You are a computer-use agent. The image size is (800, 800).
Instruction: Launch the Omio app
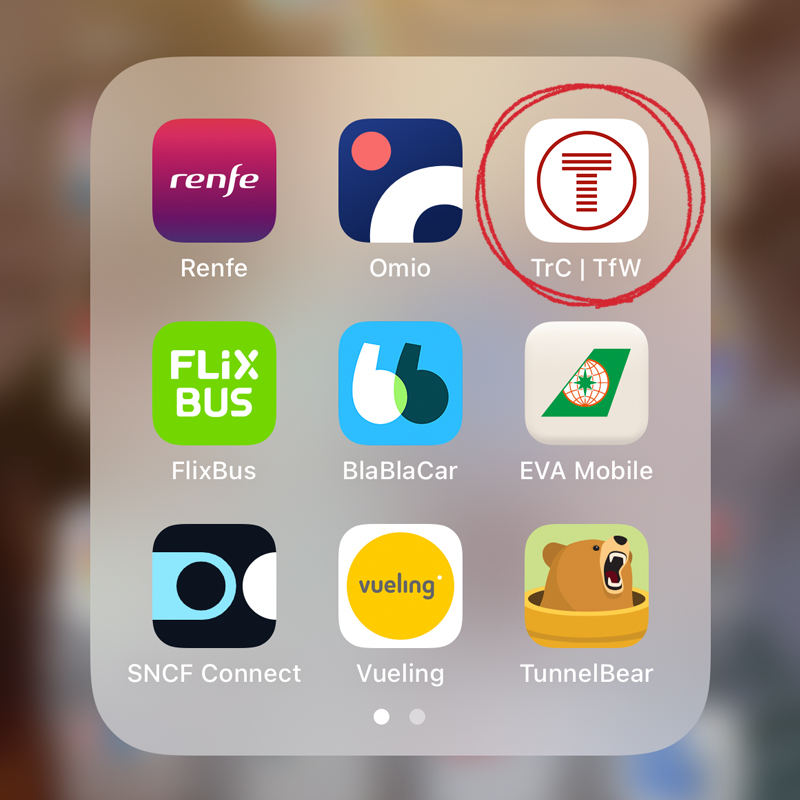point(400,181)
